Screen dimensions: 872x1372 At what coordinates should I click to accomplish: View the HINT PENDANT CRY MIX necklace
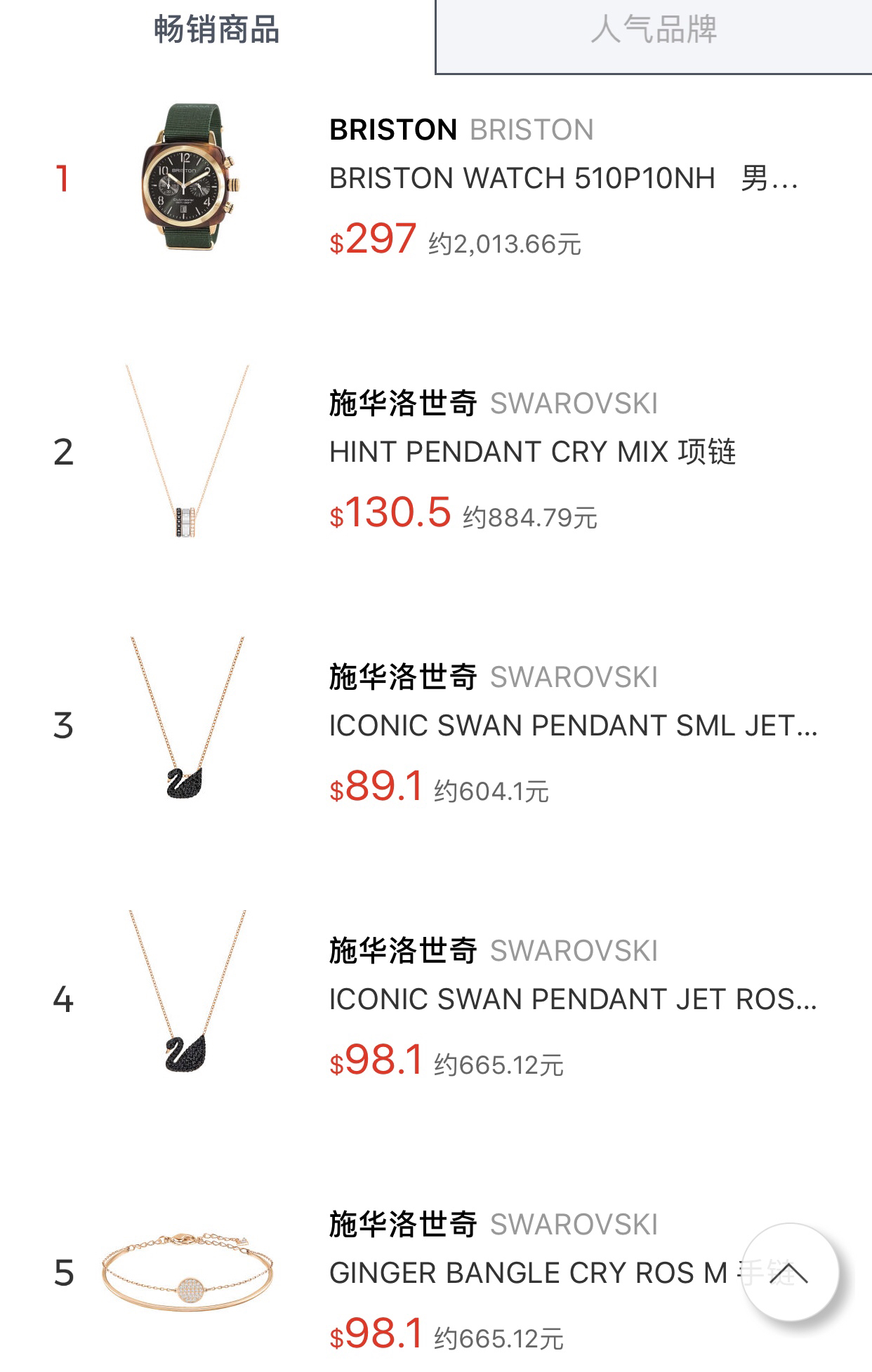(x=532, y=453)
